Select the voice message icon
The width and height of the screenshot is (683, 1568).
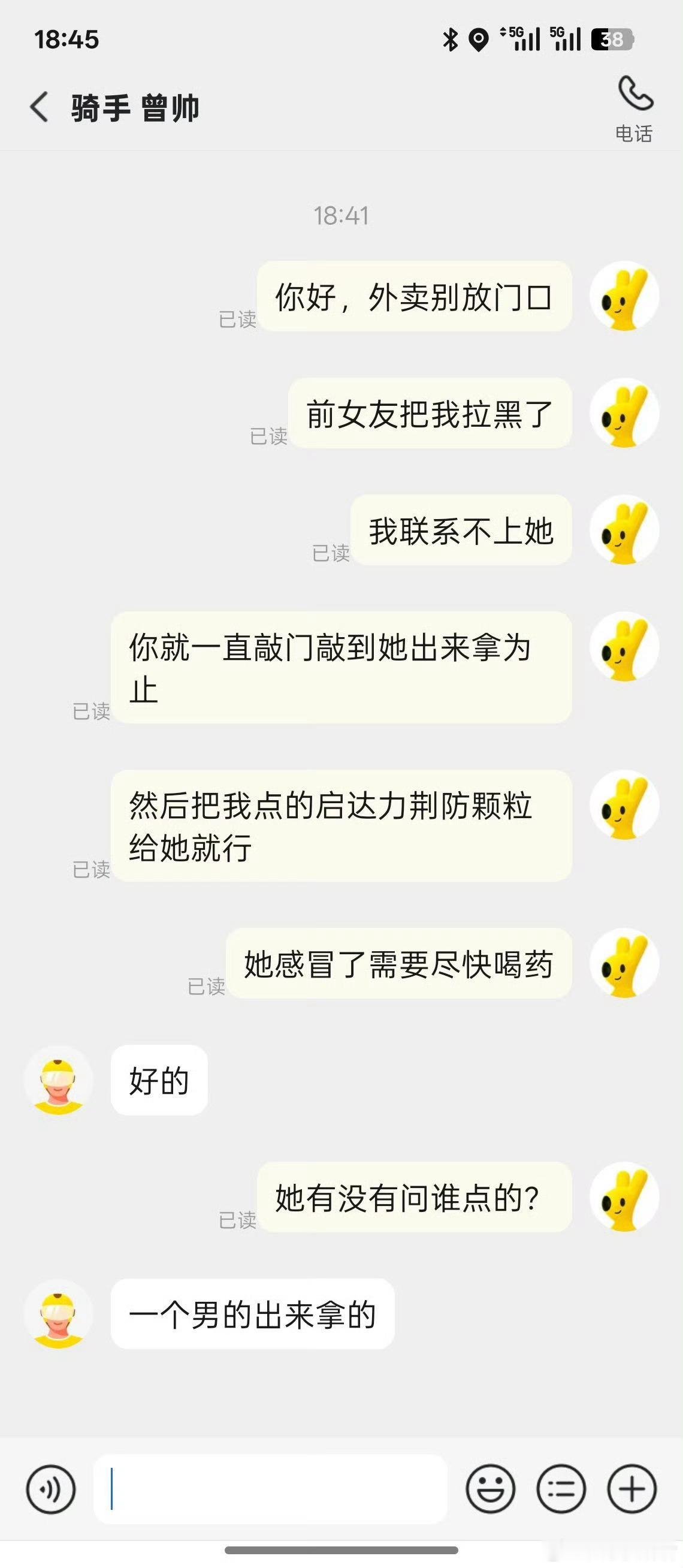[52, 1488]
